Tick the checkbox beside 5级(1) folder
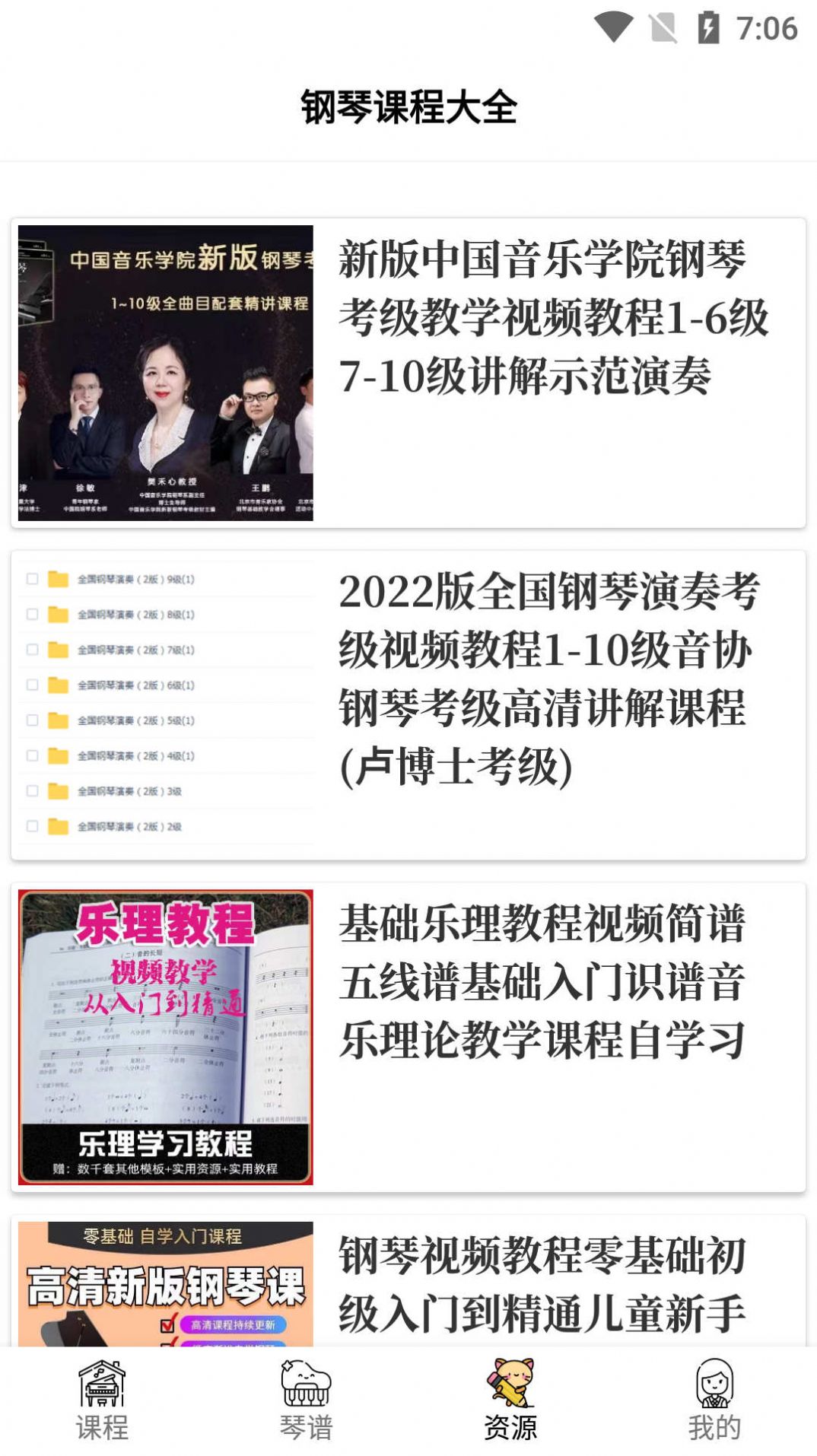 (x=31, y=722)
